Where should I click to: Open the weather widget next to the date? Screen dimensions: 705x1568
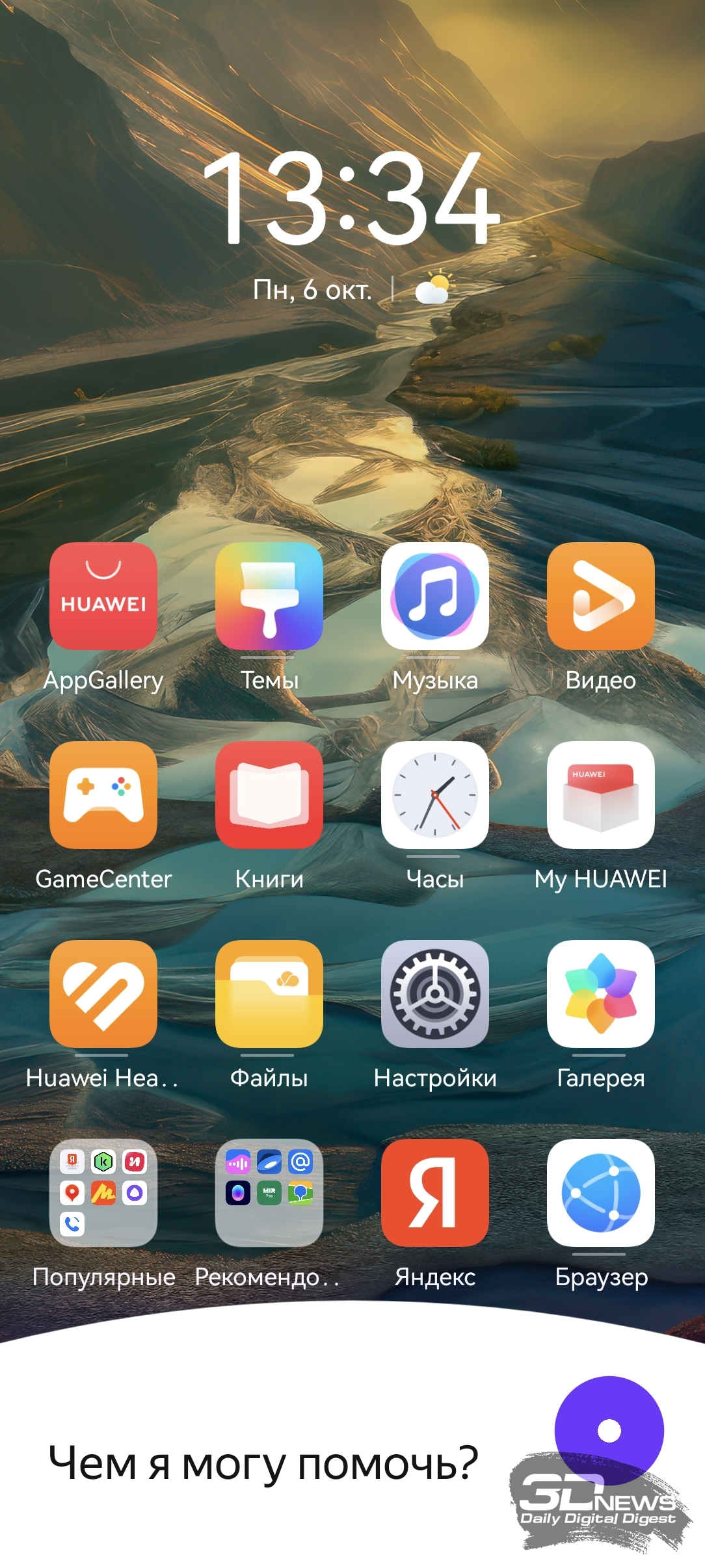click(x=433, y=289)
